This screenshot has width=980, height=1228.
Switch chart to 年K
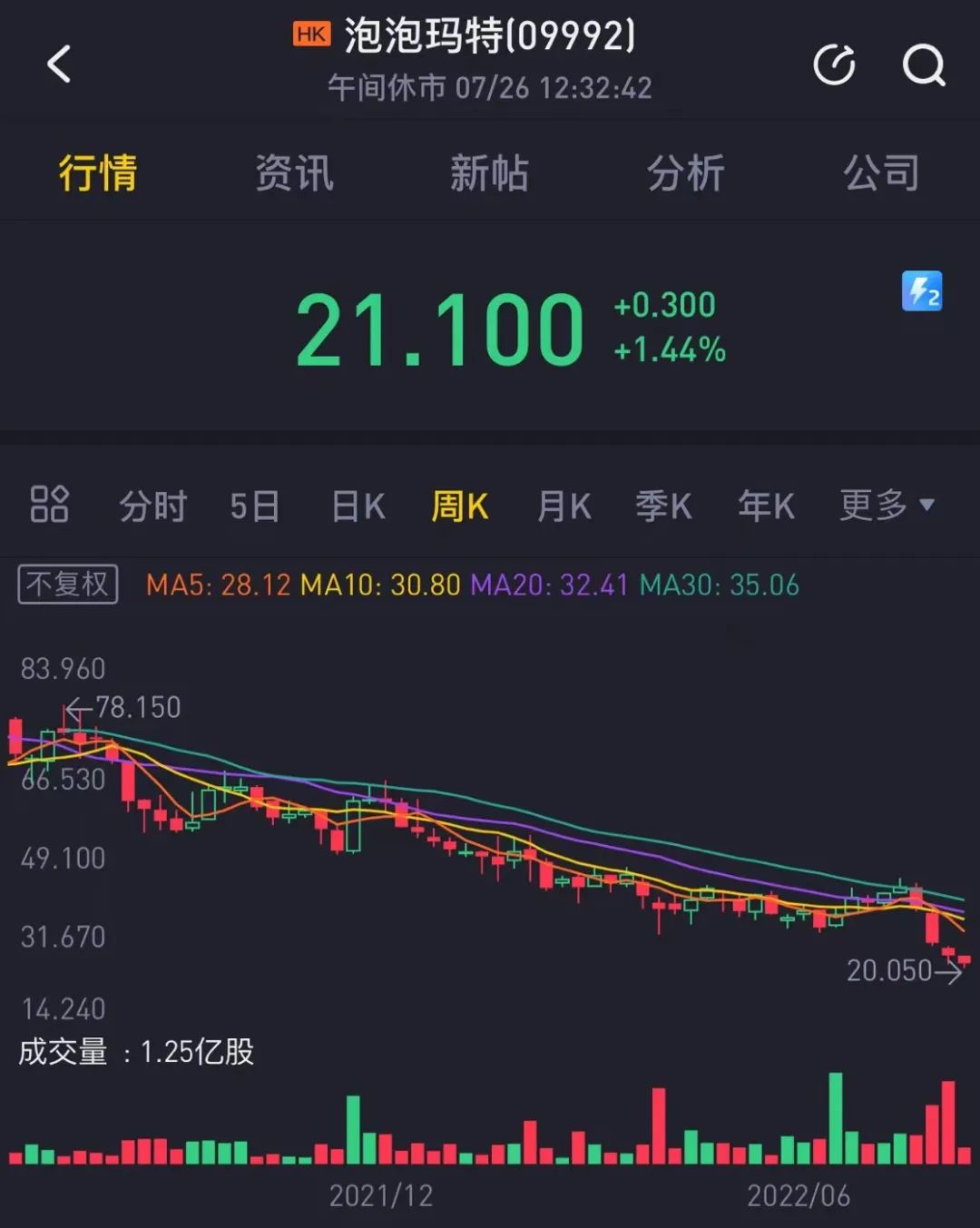(766, 506)
